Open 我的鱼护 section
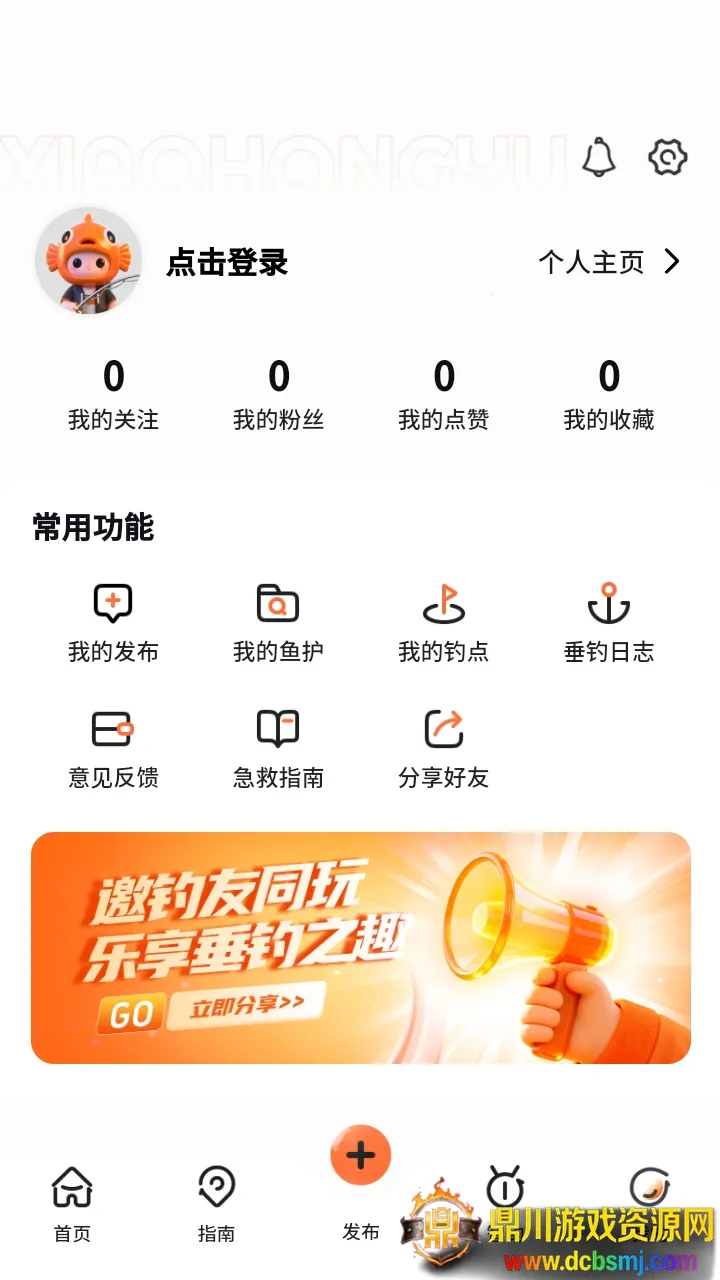 pyautogui.click(x=278, y=623)
